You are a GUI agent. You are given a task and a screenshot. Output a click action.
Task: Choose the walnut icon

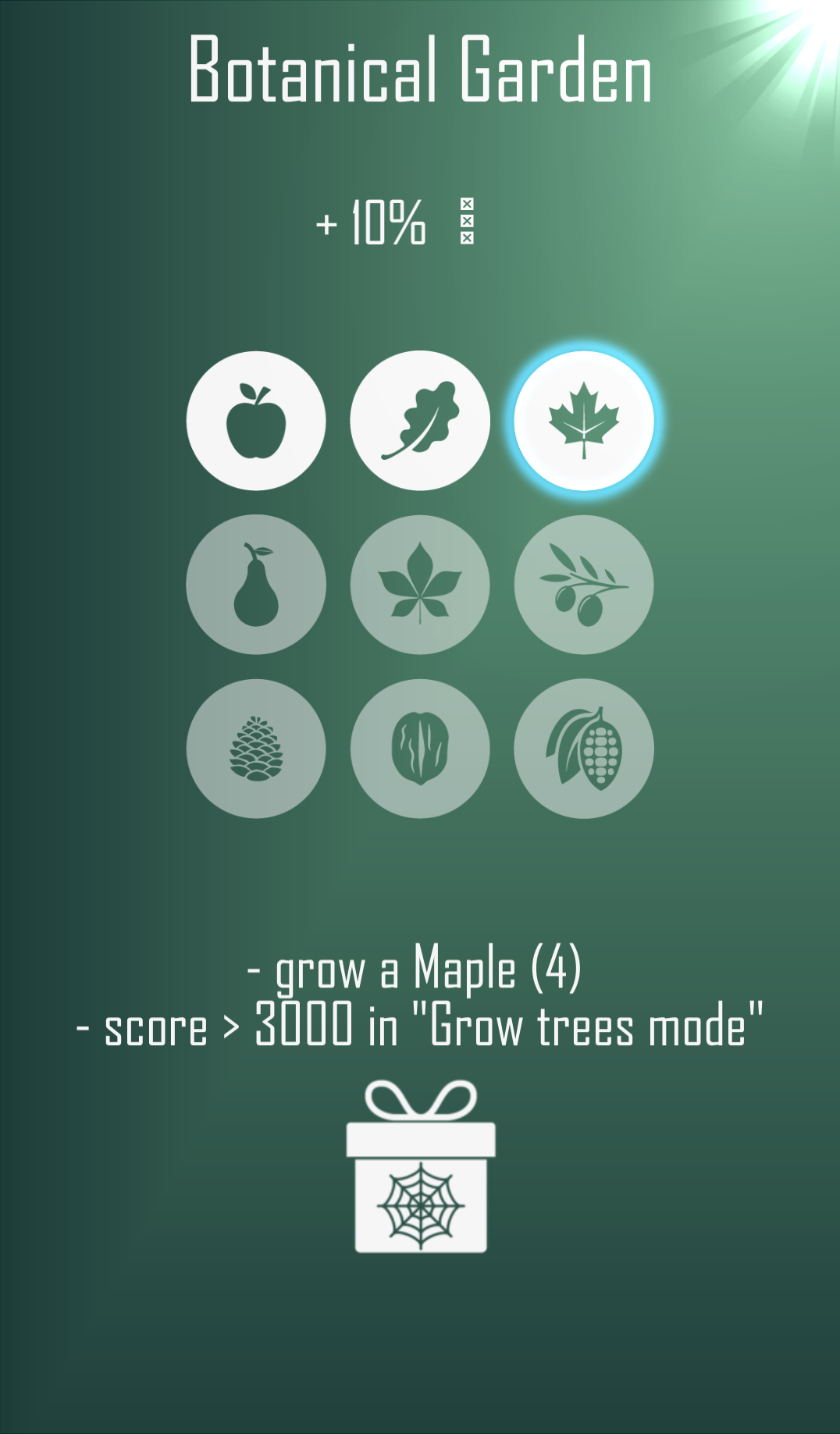pyautogui.click(x=420, y=749)
